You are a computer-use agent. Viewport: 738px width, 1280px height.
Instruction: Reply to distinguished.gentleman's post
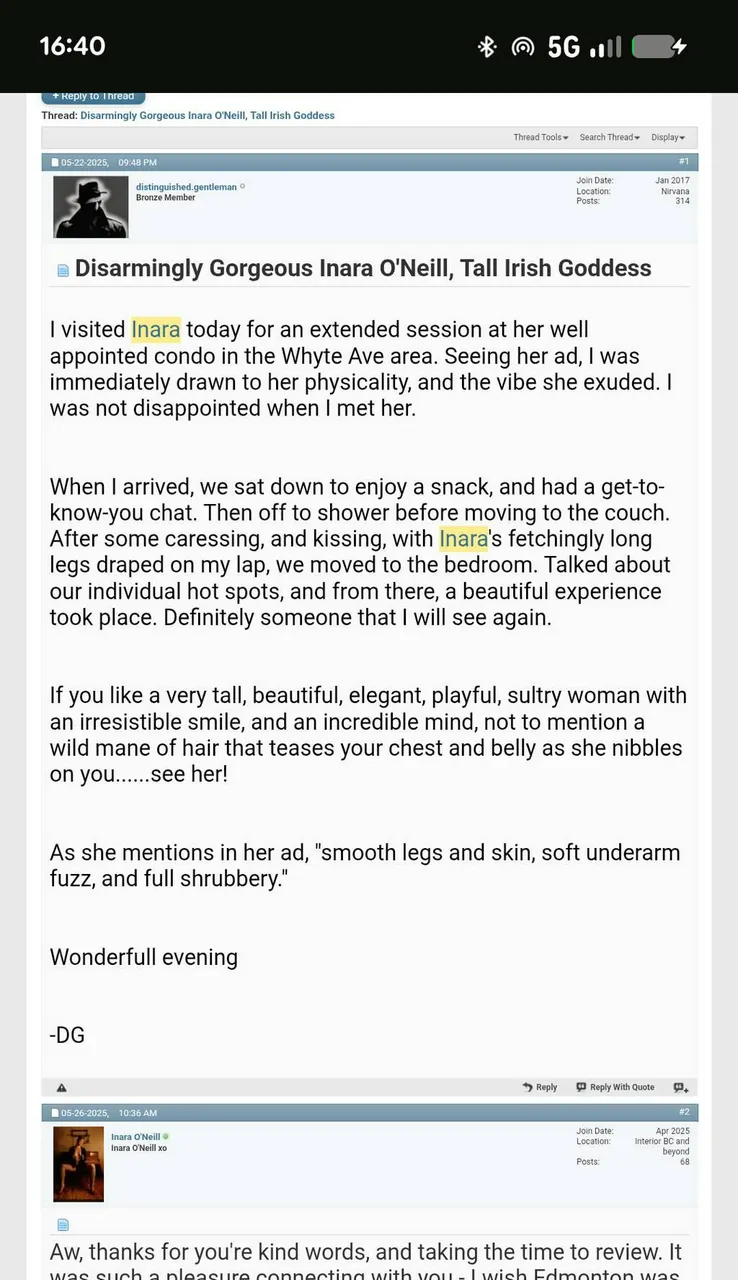click(x=540, y=1087)
